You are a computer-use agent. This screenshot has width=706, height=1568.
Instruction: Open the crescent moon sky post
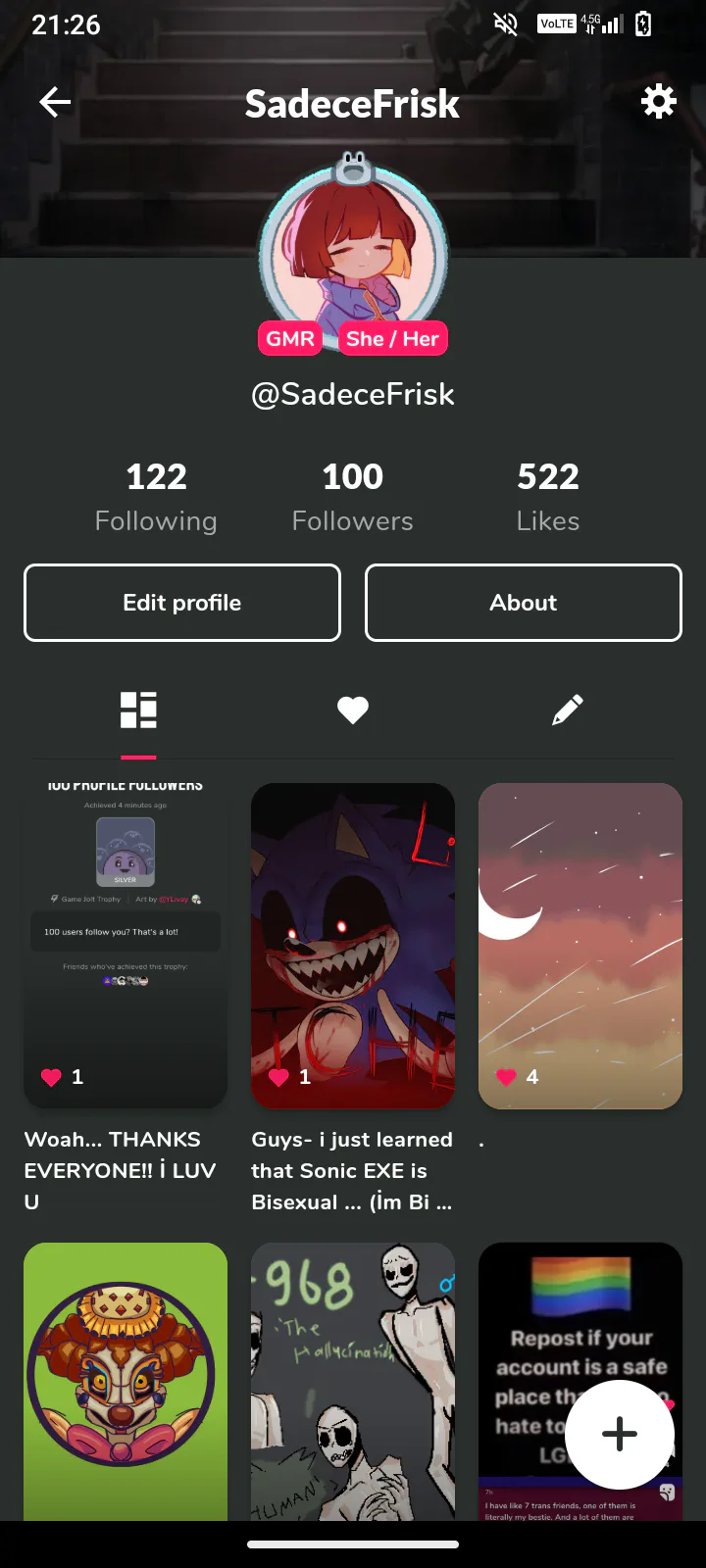coord(580,946)
